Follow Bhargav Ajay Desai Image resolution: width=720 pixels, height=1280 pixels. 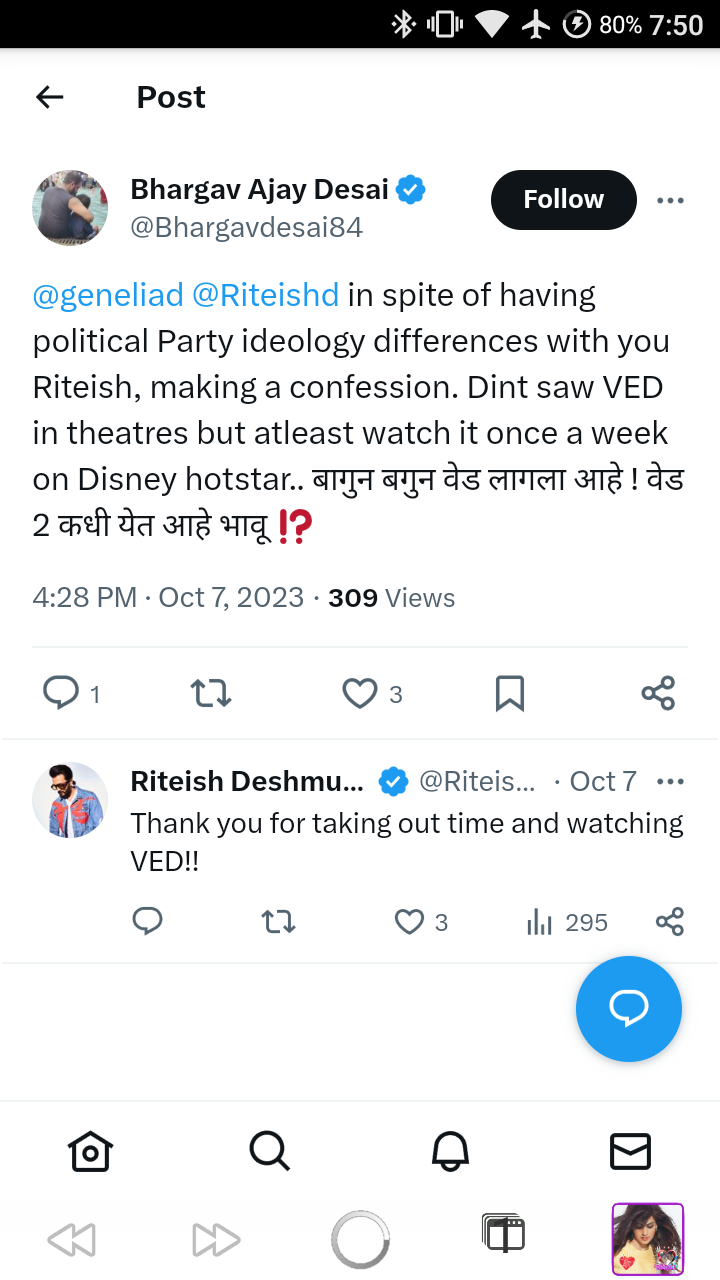(x=563, y=199)
